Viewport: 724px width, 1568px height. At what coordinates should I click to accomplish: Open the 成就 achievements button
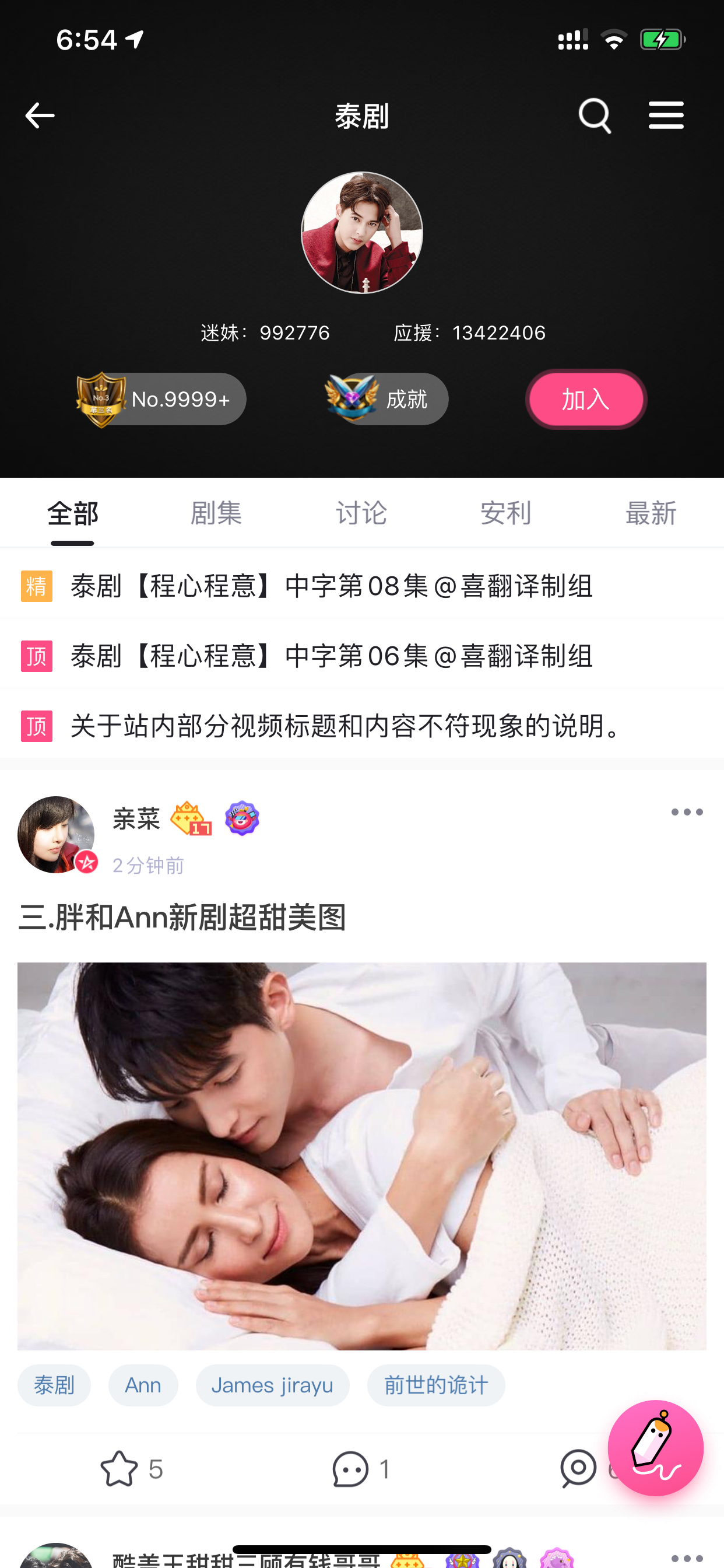[387, 400]
